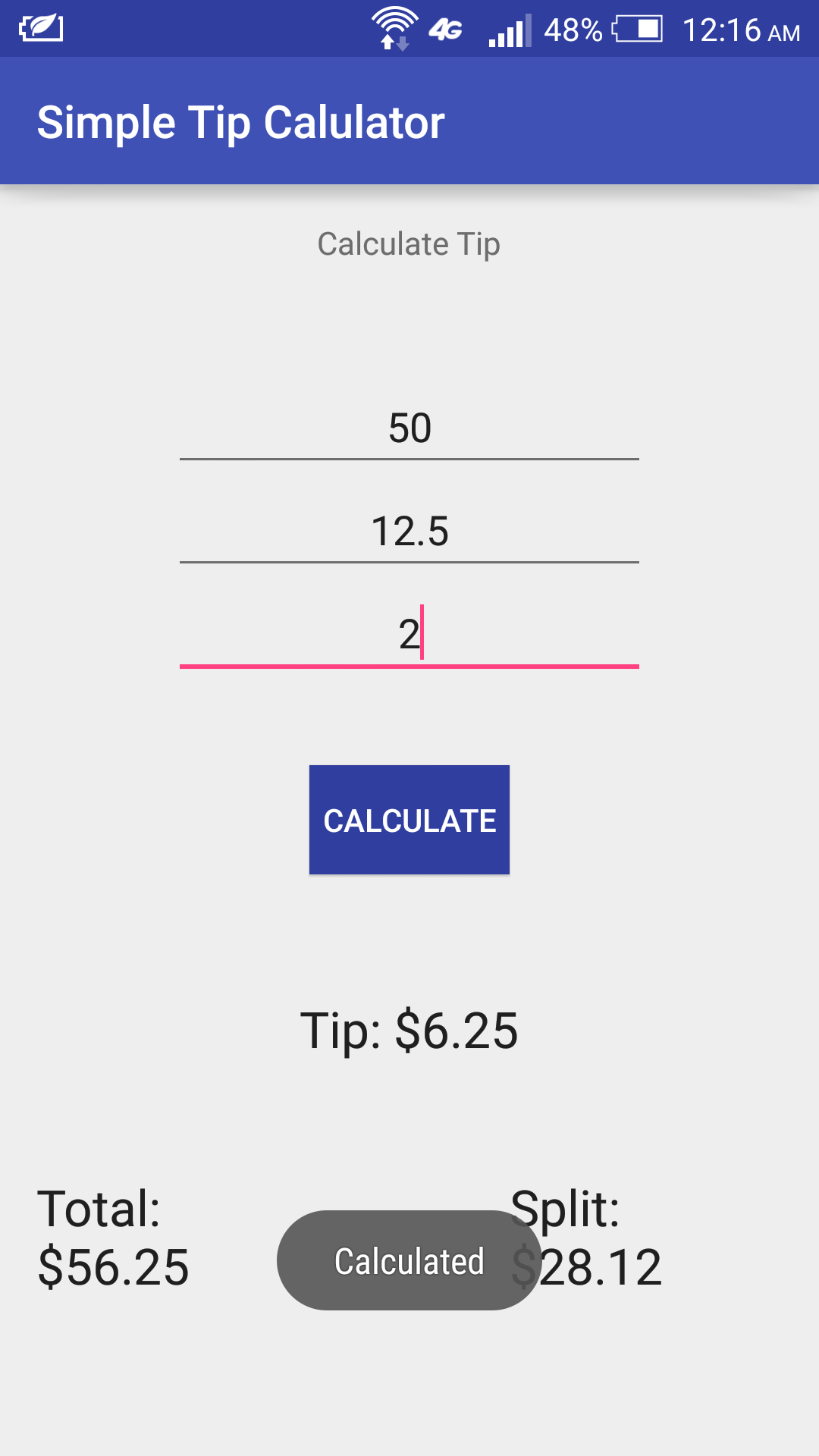The image size is (819, 1456).
Task: Edit the tip percentage field showing 12.5
Action: 409,532
